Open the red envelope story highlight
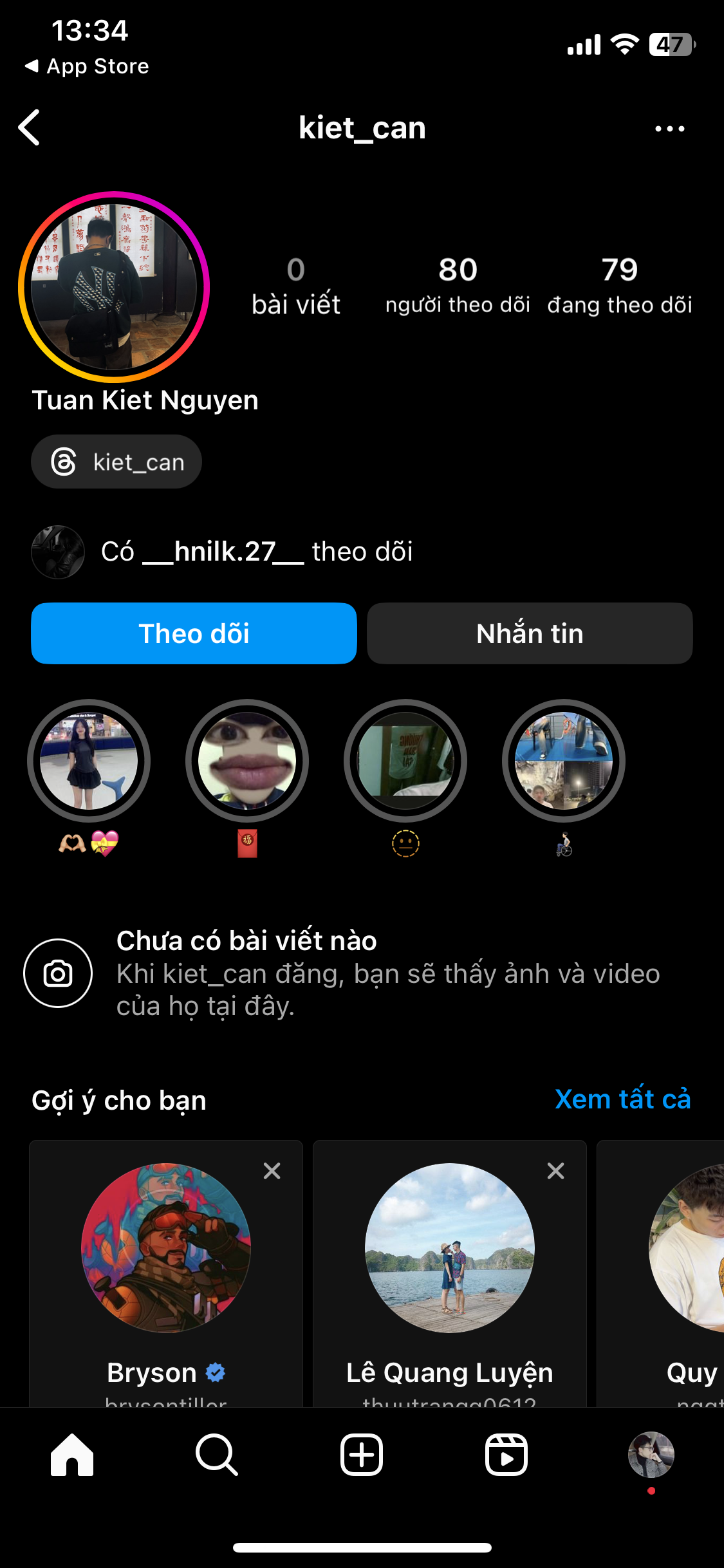This screenshot has height=1568, width=724. pos(247,761)
